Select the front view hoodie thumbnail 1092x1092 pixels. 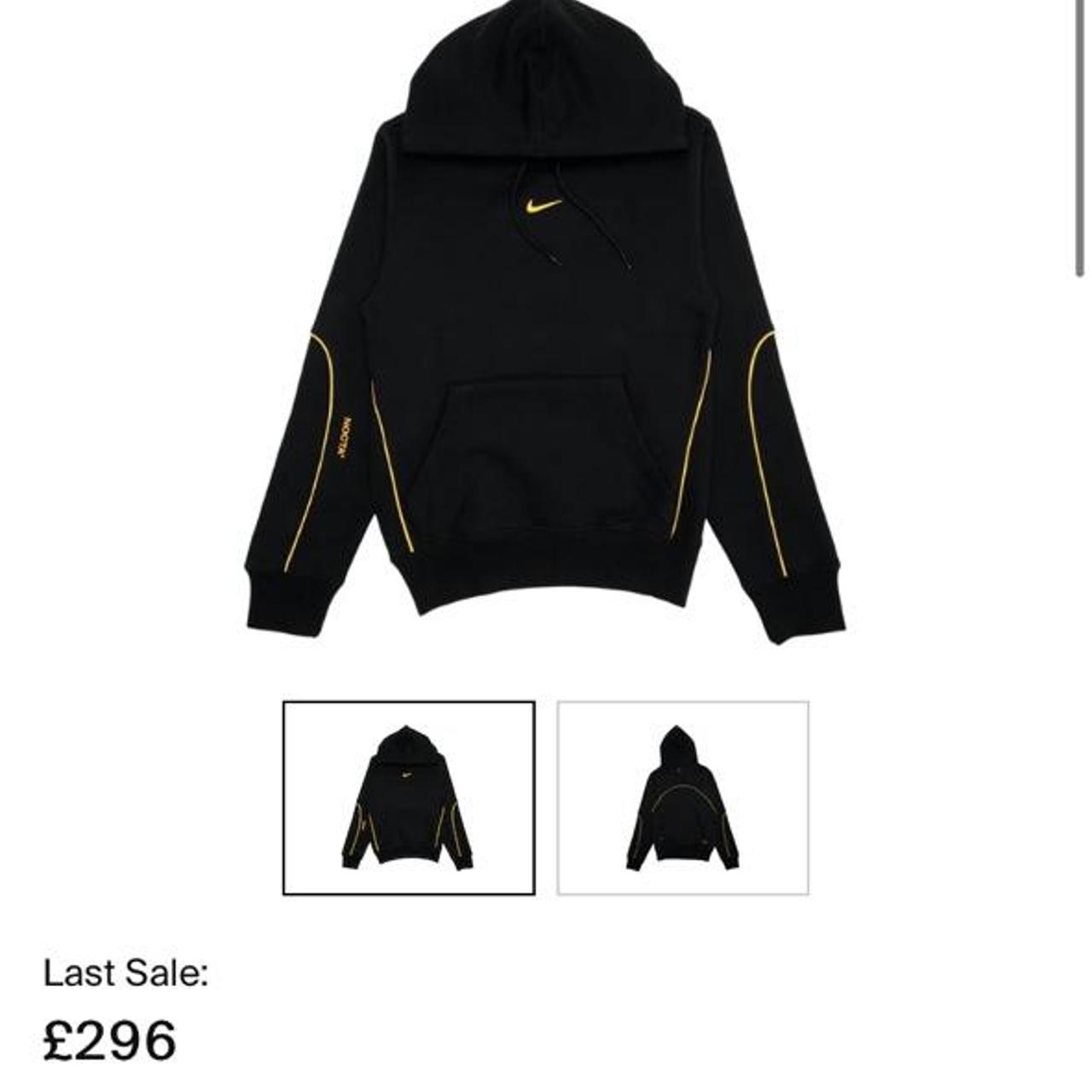(409, 798)
